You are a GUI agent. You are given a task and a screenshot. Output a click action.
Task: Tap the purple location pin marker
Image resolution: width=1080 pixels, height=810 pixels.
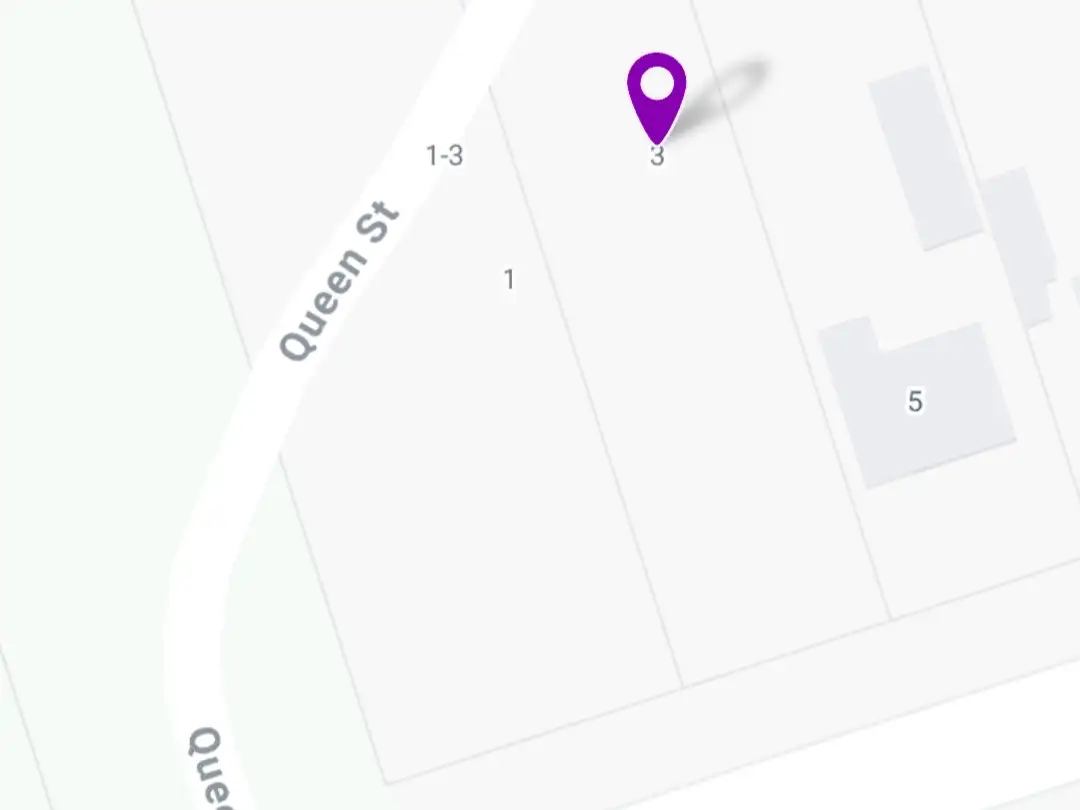pyautogui.click(x=656, y=93)
